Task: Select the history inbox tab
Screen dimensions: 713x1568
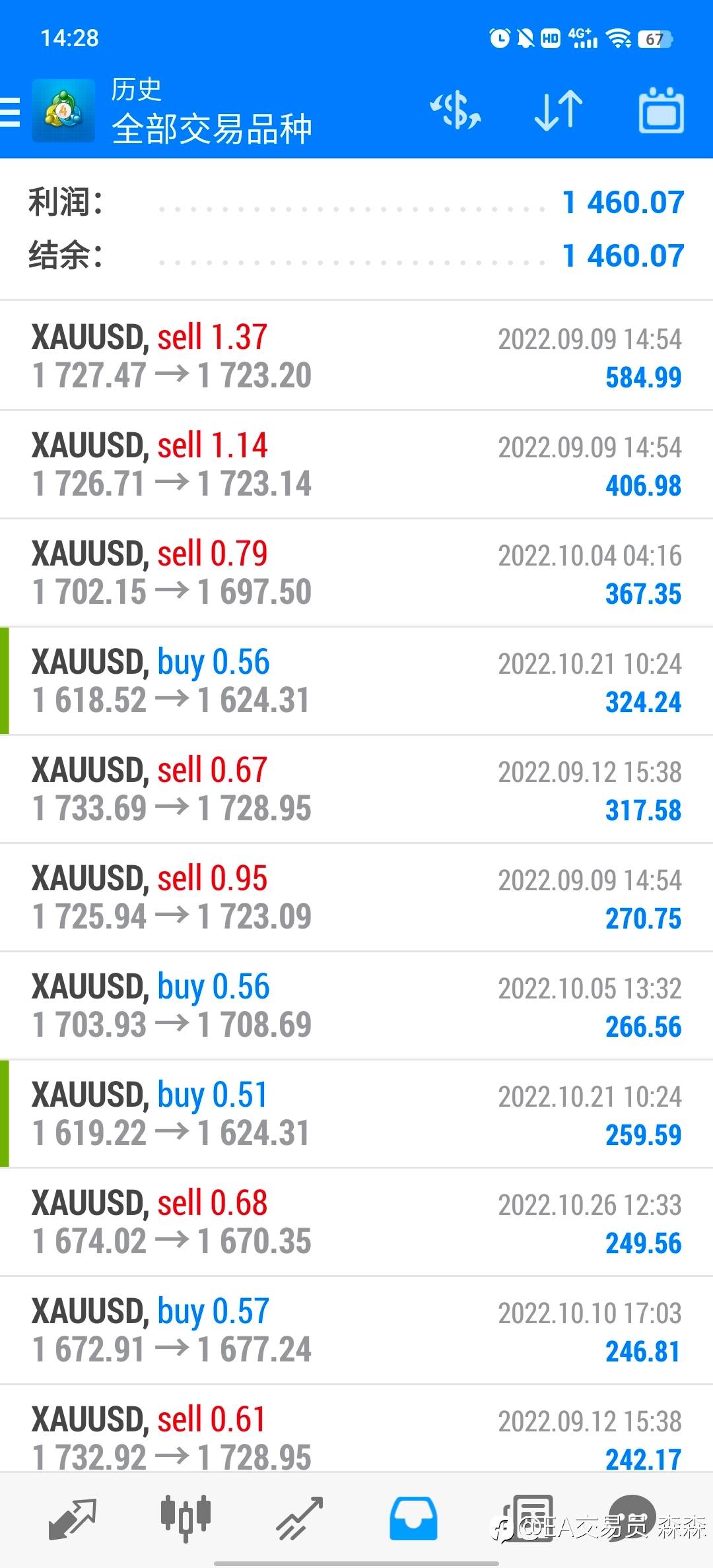Action: (x=413, y=1519)
